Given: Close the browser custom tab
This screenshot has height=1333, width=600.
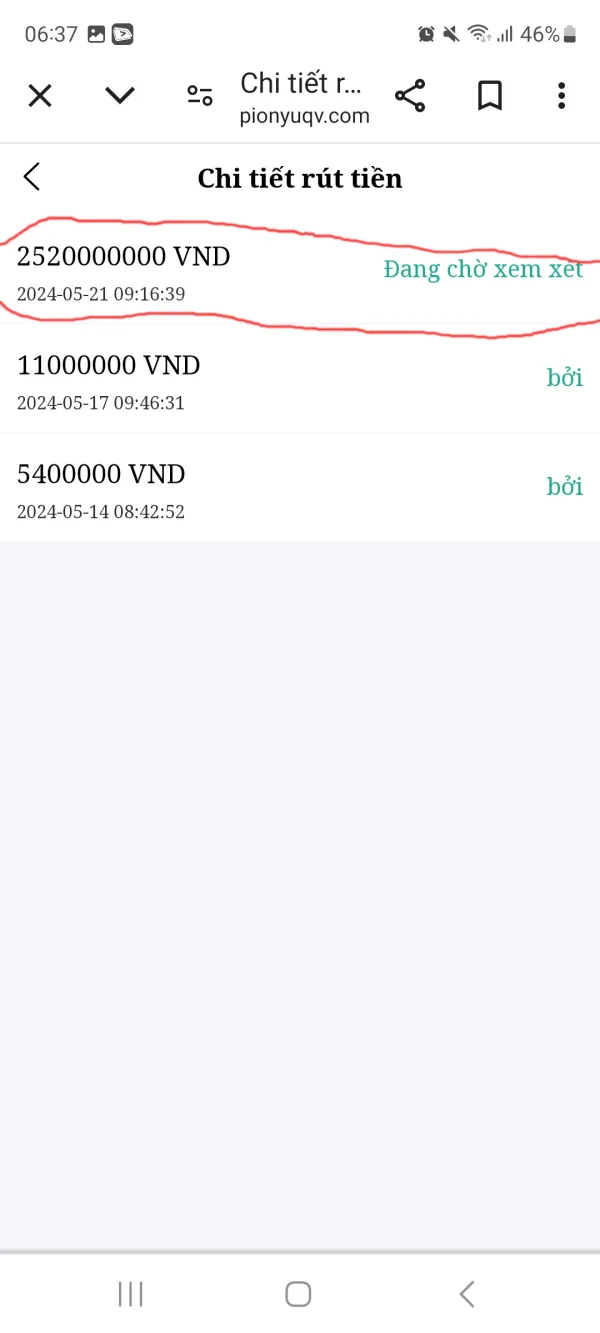Looking at the screenshot, I should (39, 96).
